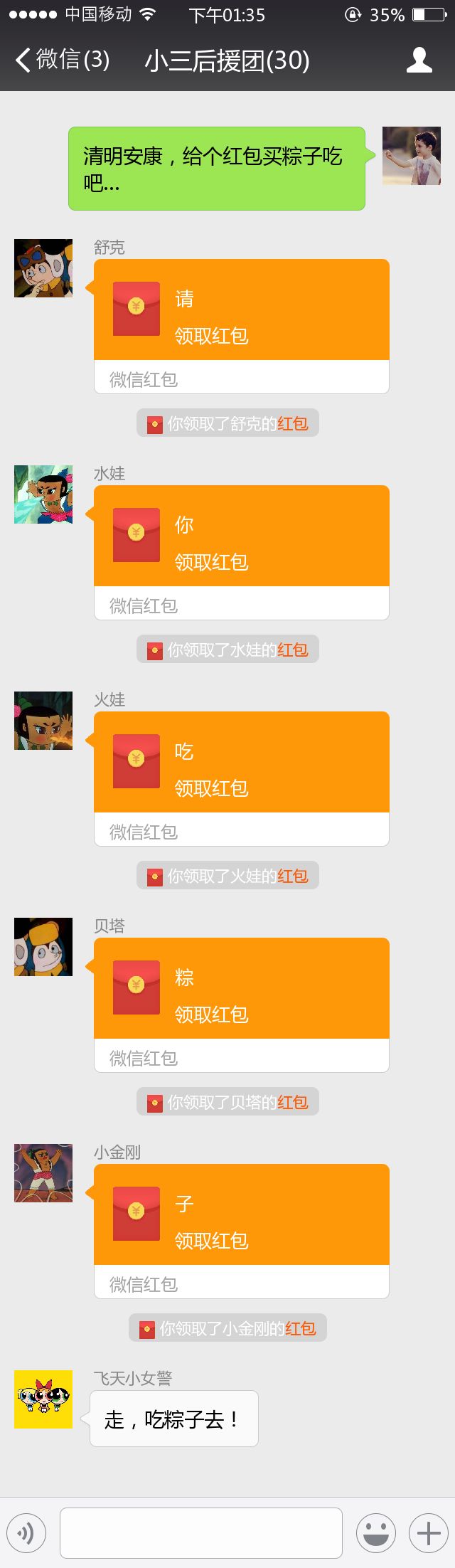Tap 红包 link in 舒克 claimed notice
The image size is (455, 1568).
[x=292, y=424]
